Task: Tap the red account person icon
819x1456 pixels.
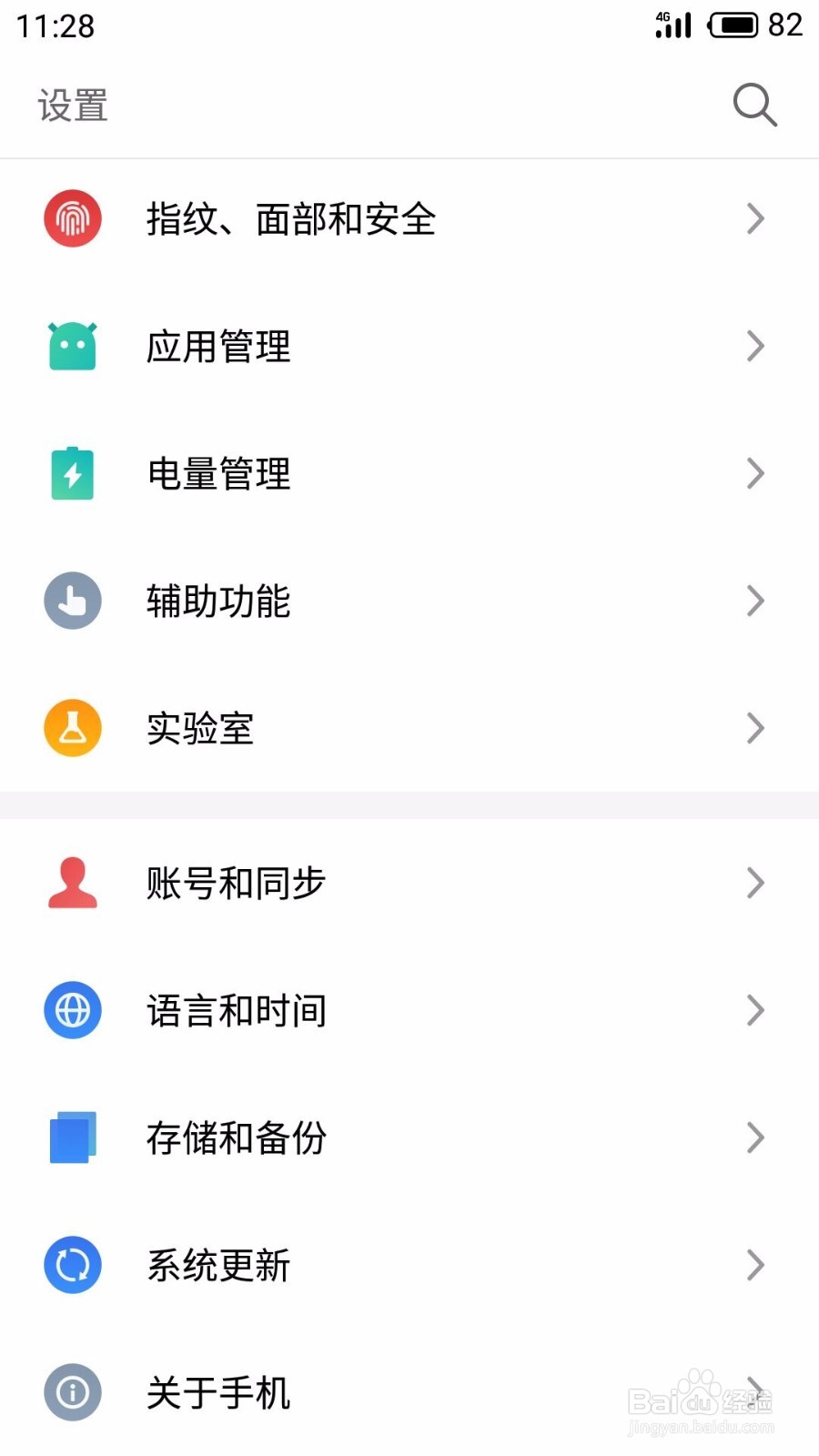Action: (x=71, y=883)
